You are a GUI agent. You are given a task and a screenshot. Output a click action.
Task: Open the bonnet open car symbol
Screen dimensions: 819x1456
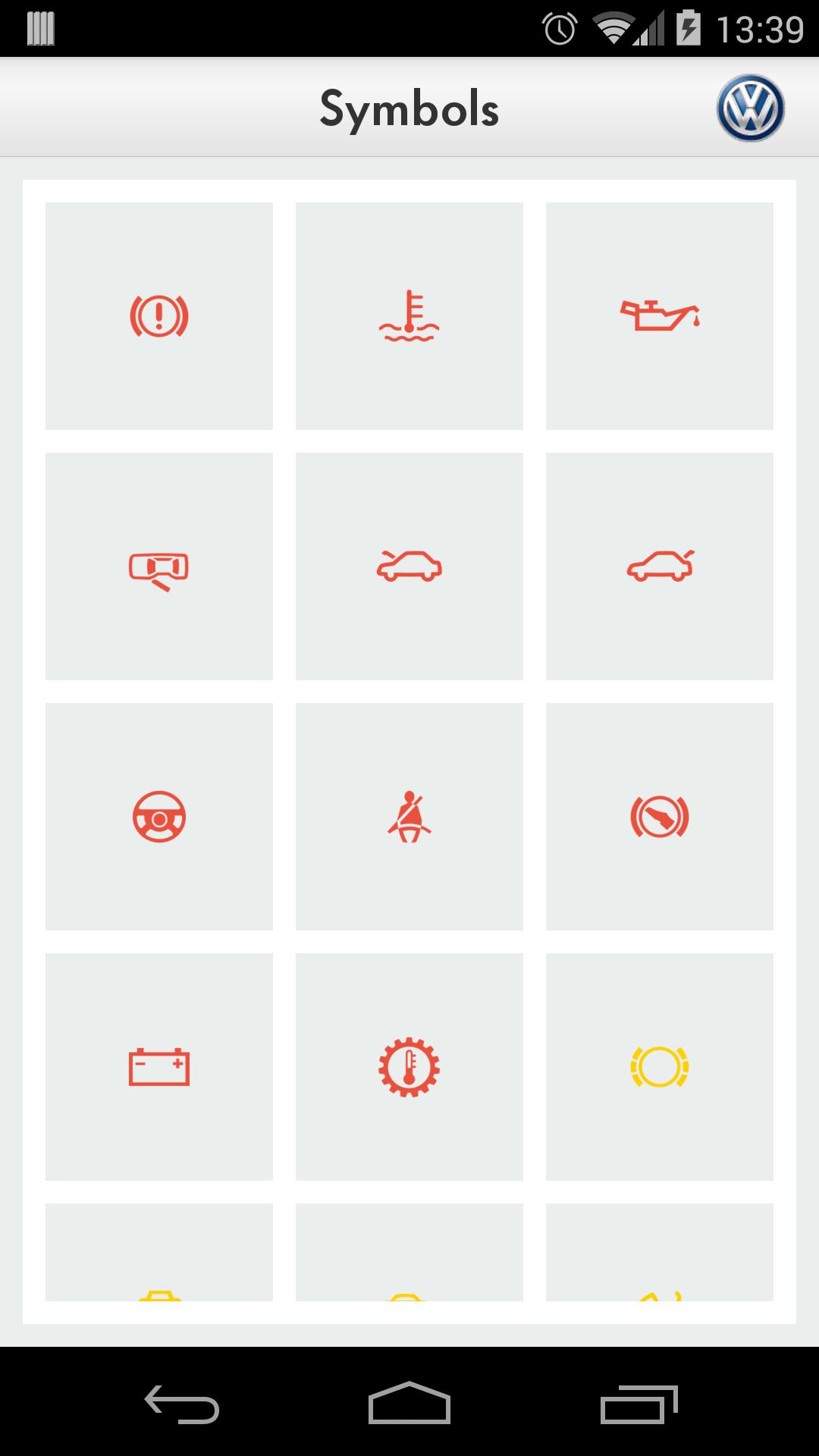(409, 566)
